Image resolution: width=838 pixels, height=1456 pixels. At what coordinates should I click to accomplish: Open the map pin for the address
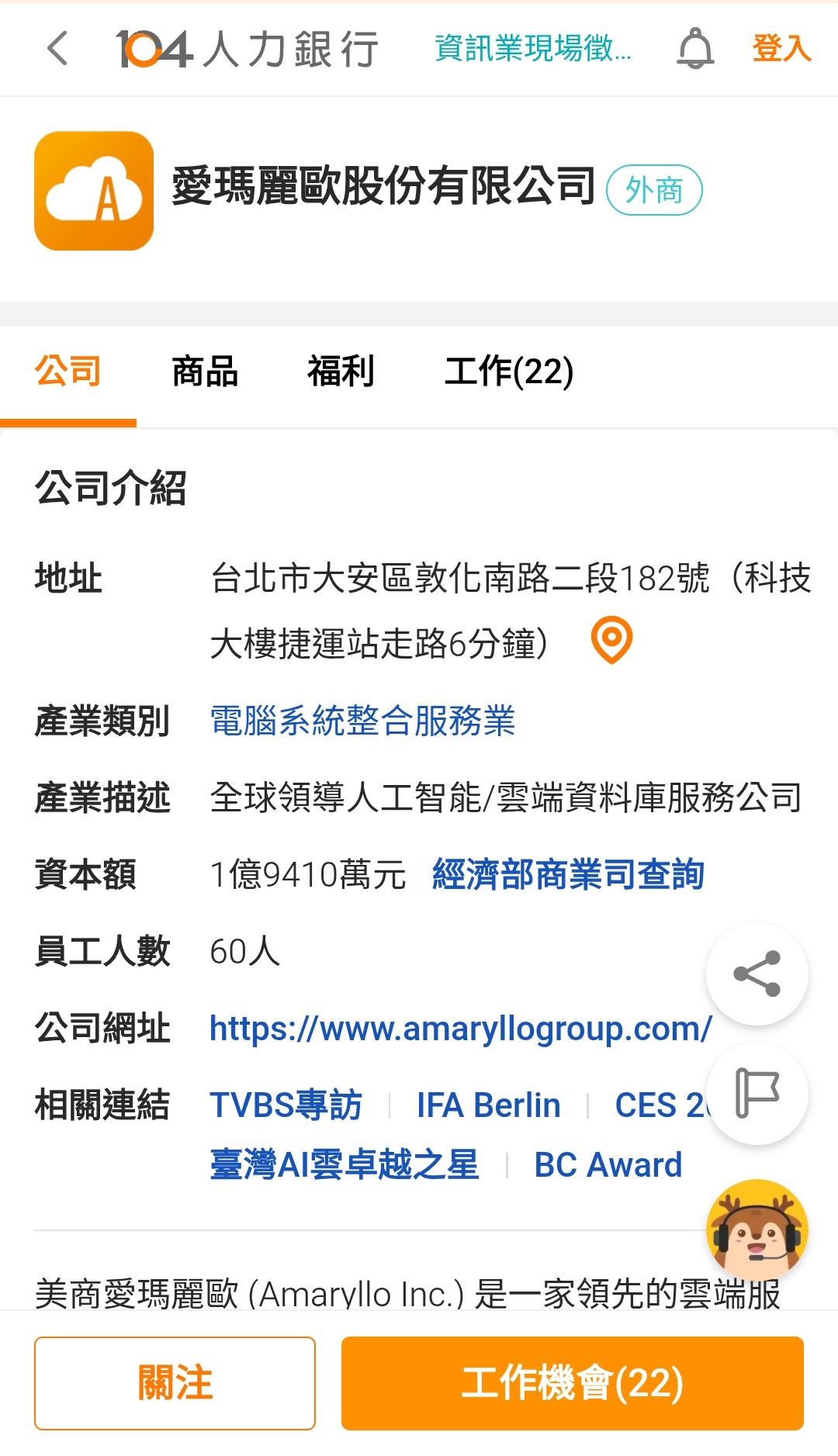point(611,640)
